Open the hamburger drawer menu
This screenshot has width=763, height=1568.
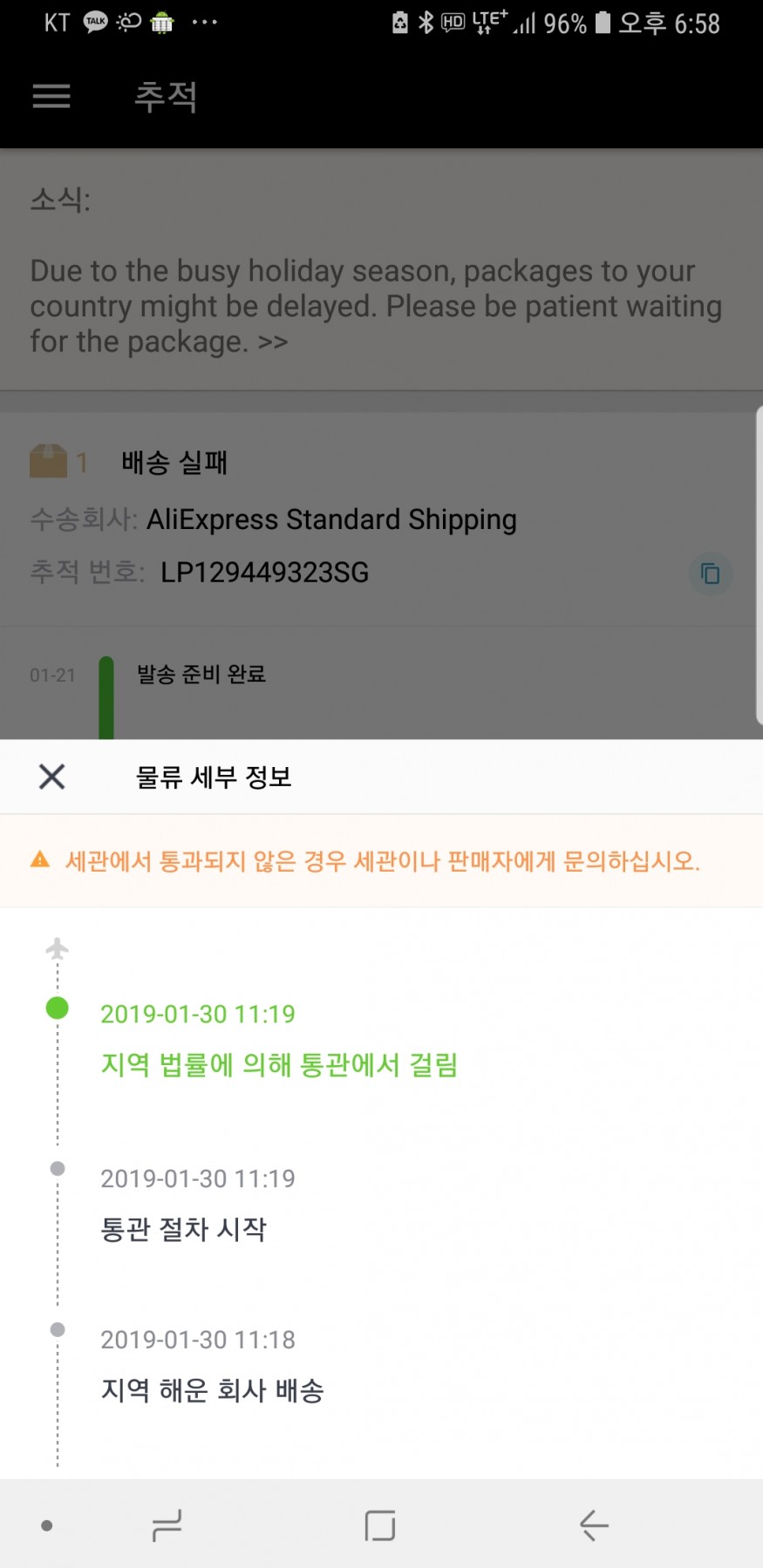coord(51,96)
